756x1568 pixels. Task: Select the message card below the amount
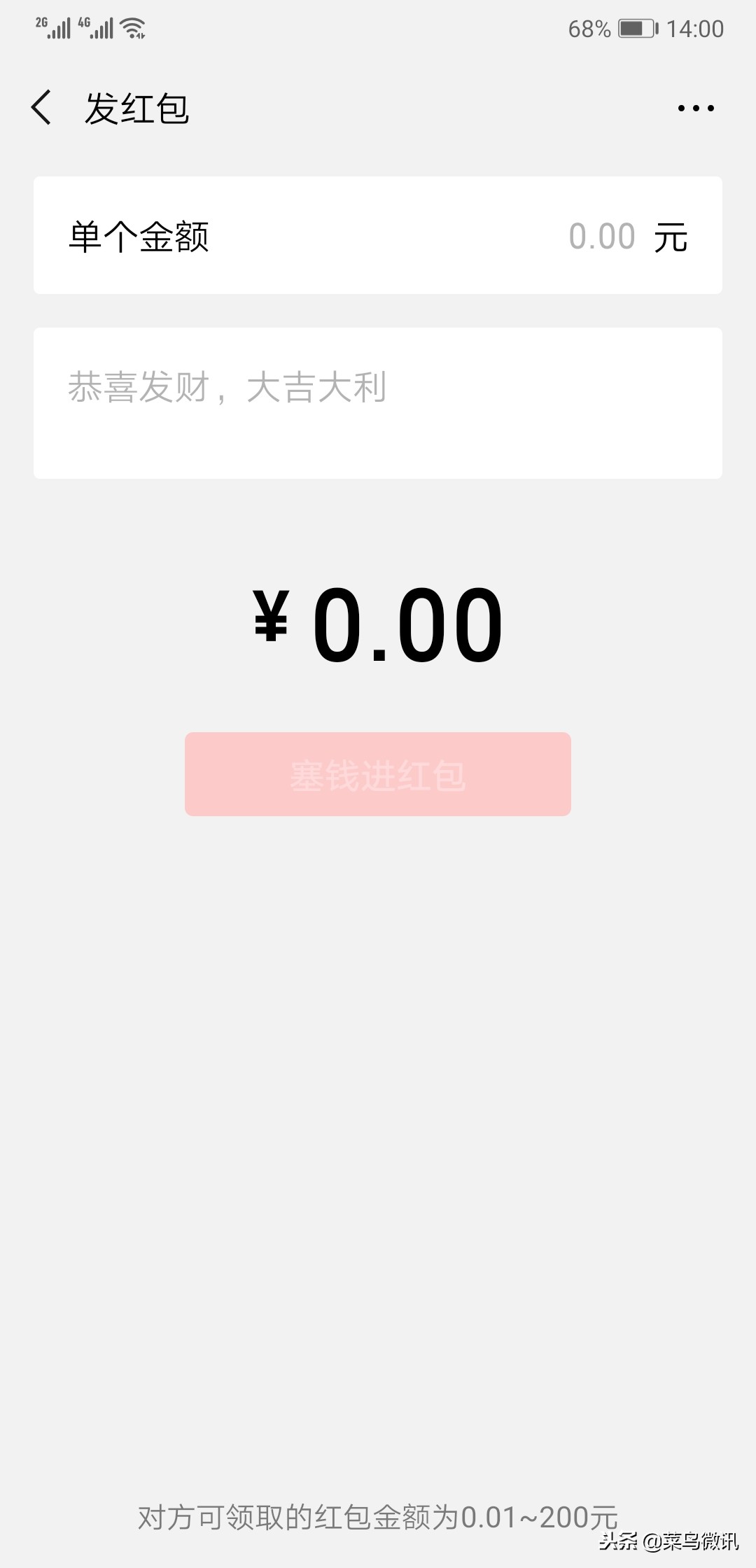tap(377, 402)
